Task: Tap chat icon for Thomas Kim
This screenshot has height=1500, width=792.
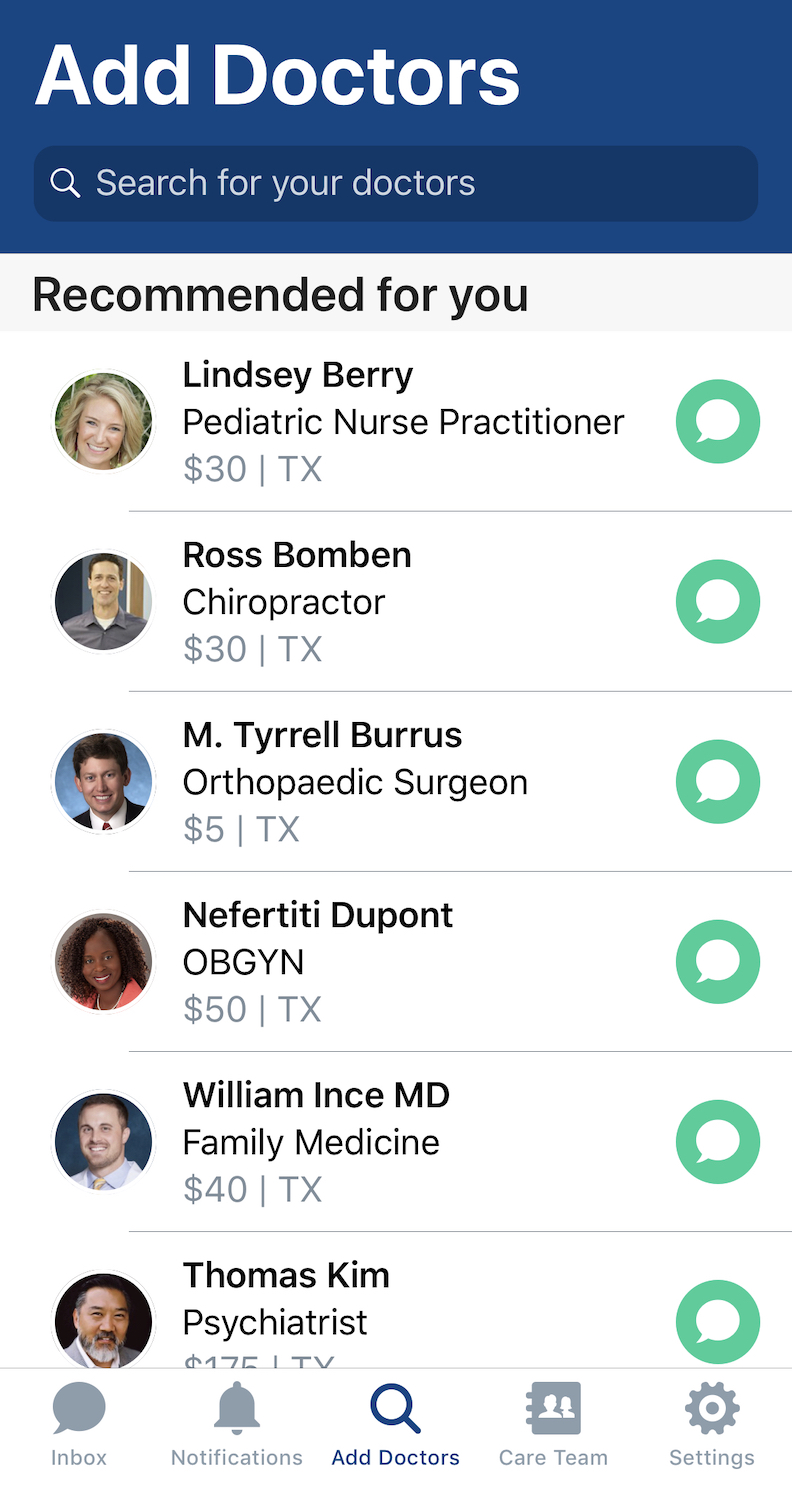Action: pyautogui.click(x=718, y=1321)
